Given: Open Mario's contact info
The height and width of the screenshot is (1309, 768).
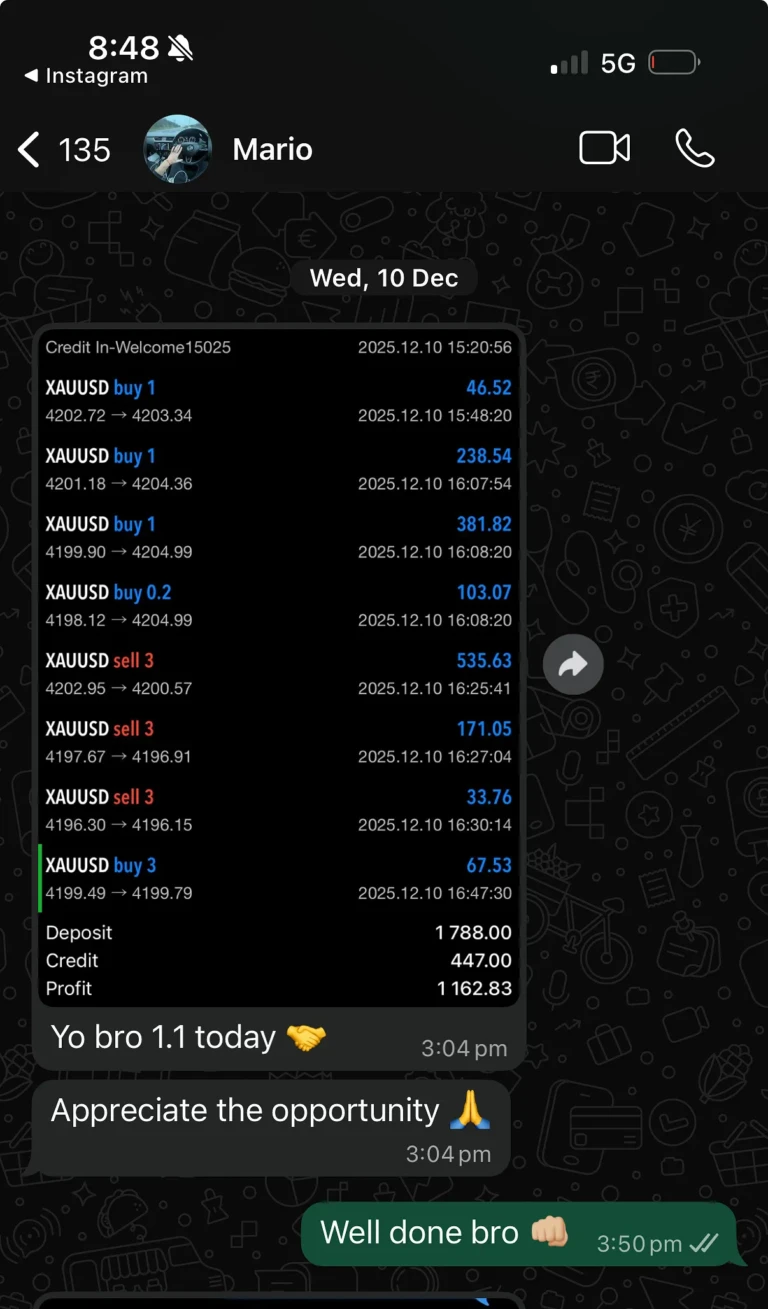Looking at the screenshot, I should click(272, 150).
